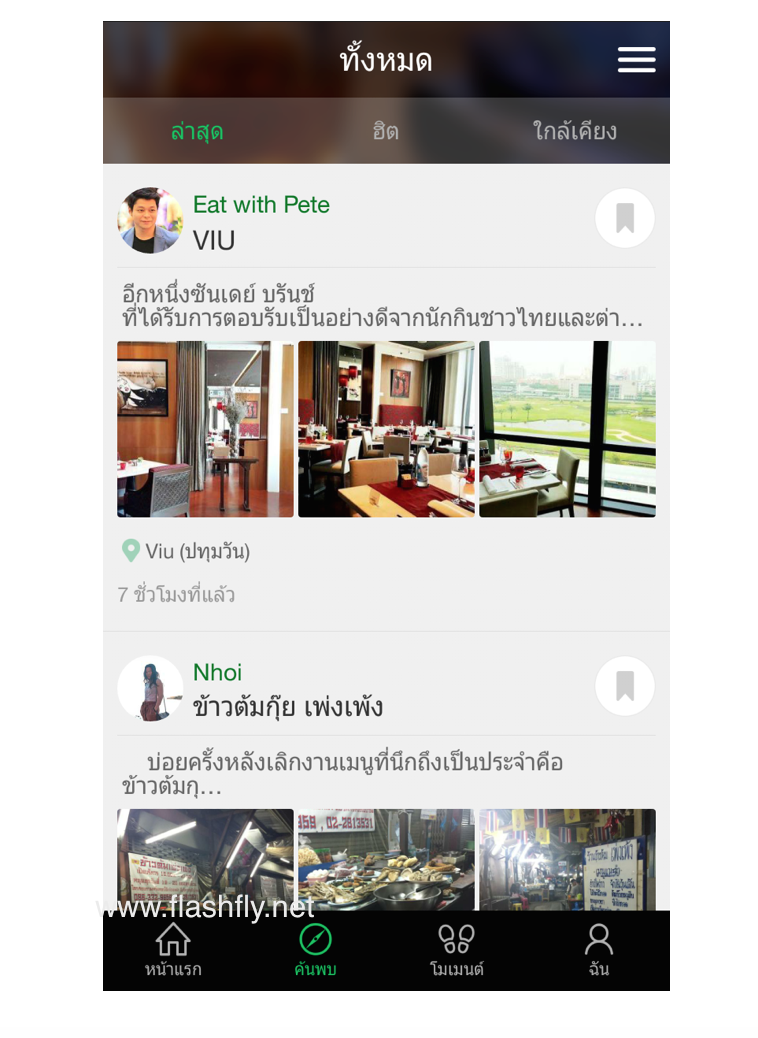Switch to the ล่าสุด tab

pyautogui.click(x=197, y=131)
